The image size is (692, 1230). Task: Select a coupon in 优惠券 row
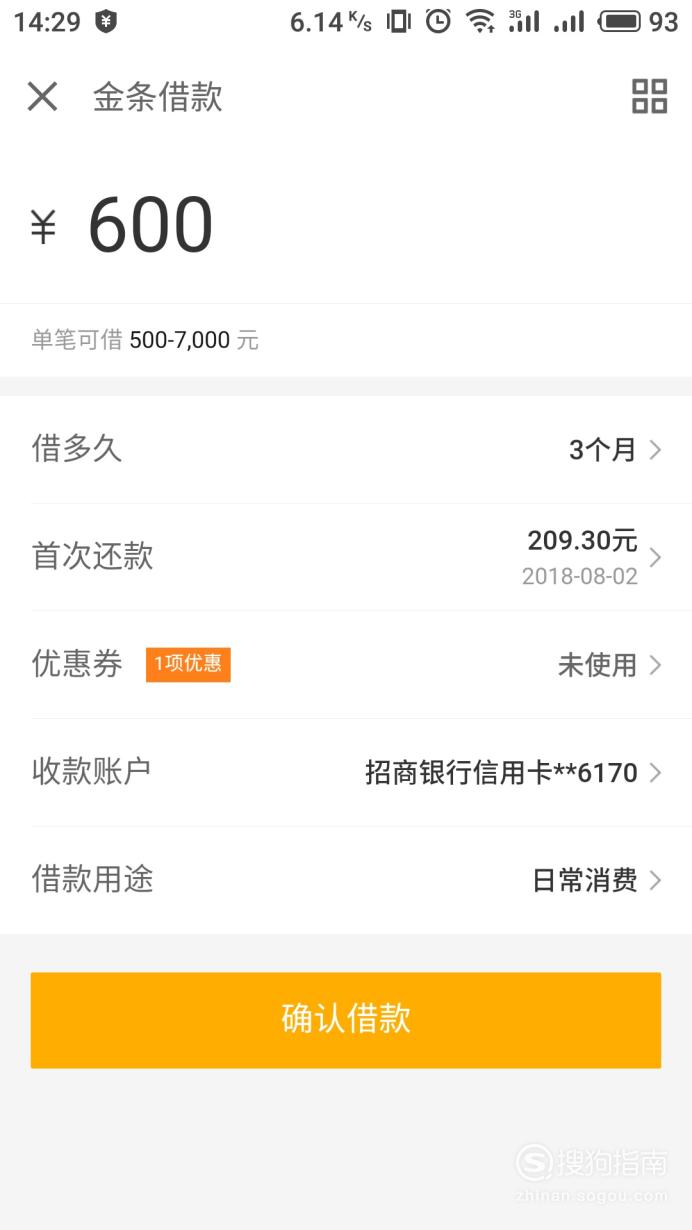pyautogui.click(x=346, y=665)
